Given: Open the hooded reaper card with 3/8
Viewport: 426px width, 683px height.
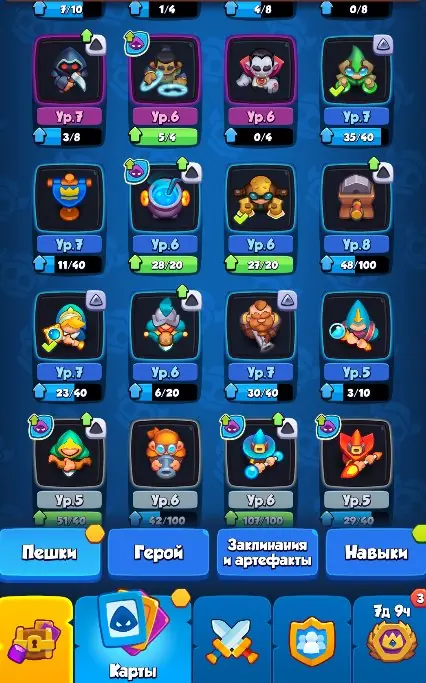Looking at the screenshot, I should pyautogui.click(x=69, y=90).
